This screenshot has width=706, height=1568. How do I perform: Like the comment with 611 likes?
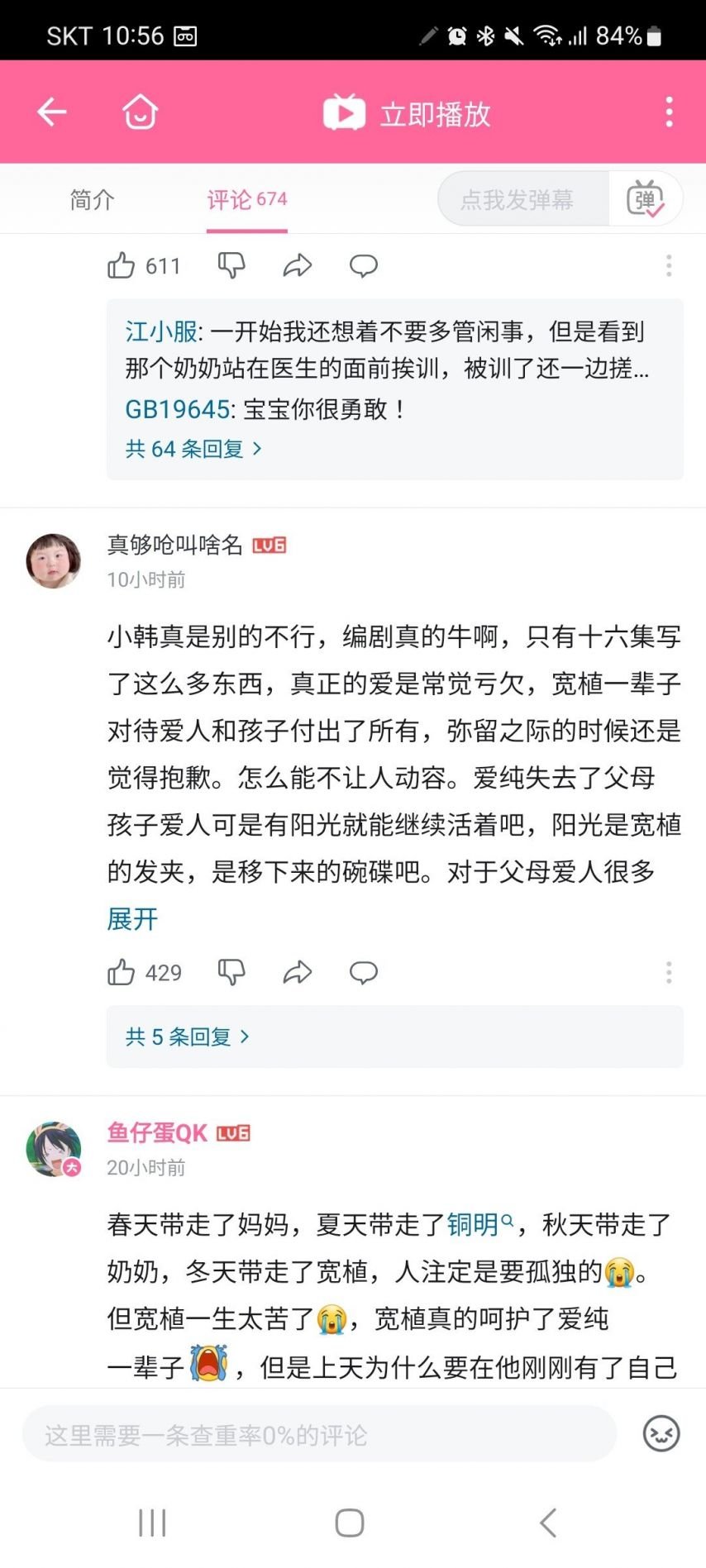[122, 265]
